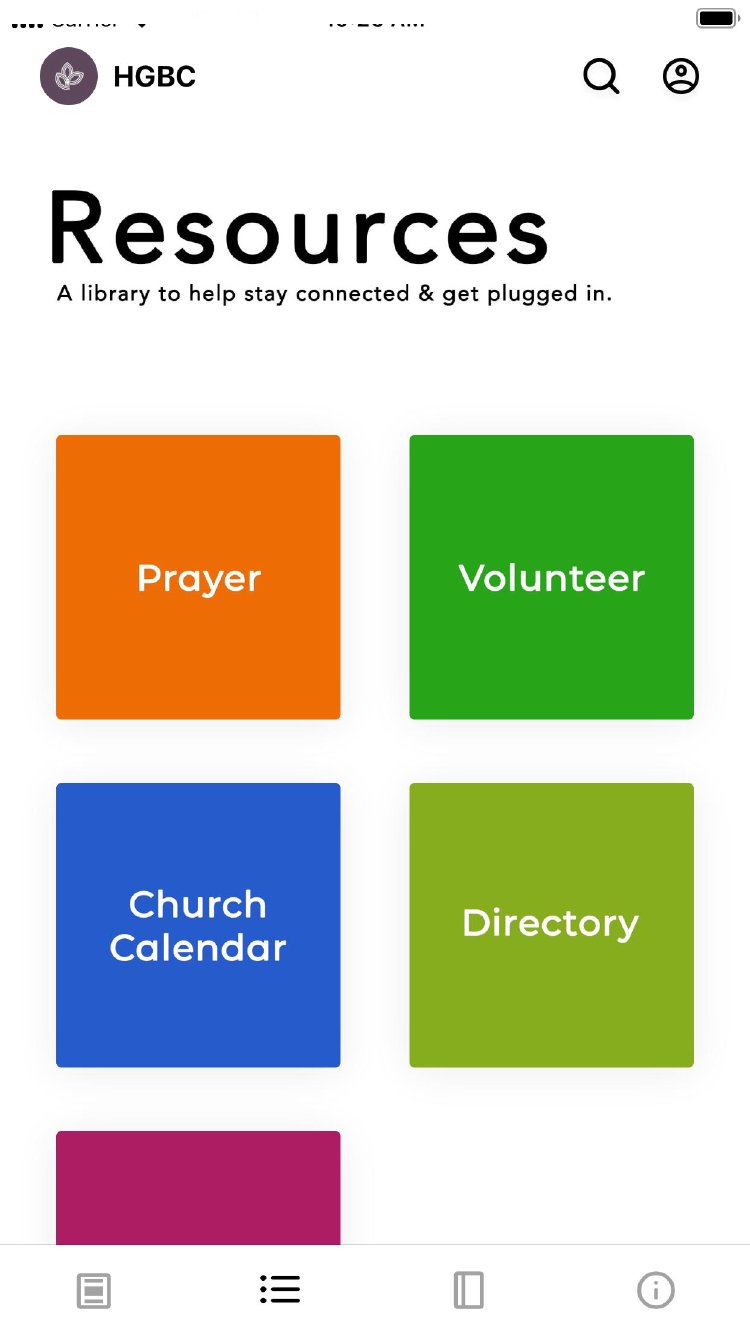Select the Volunteer tile
The height and width of the screenshot is (1334, 750).
point(551,577)
